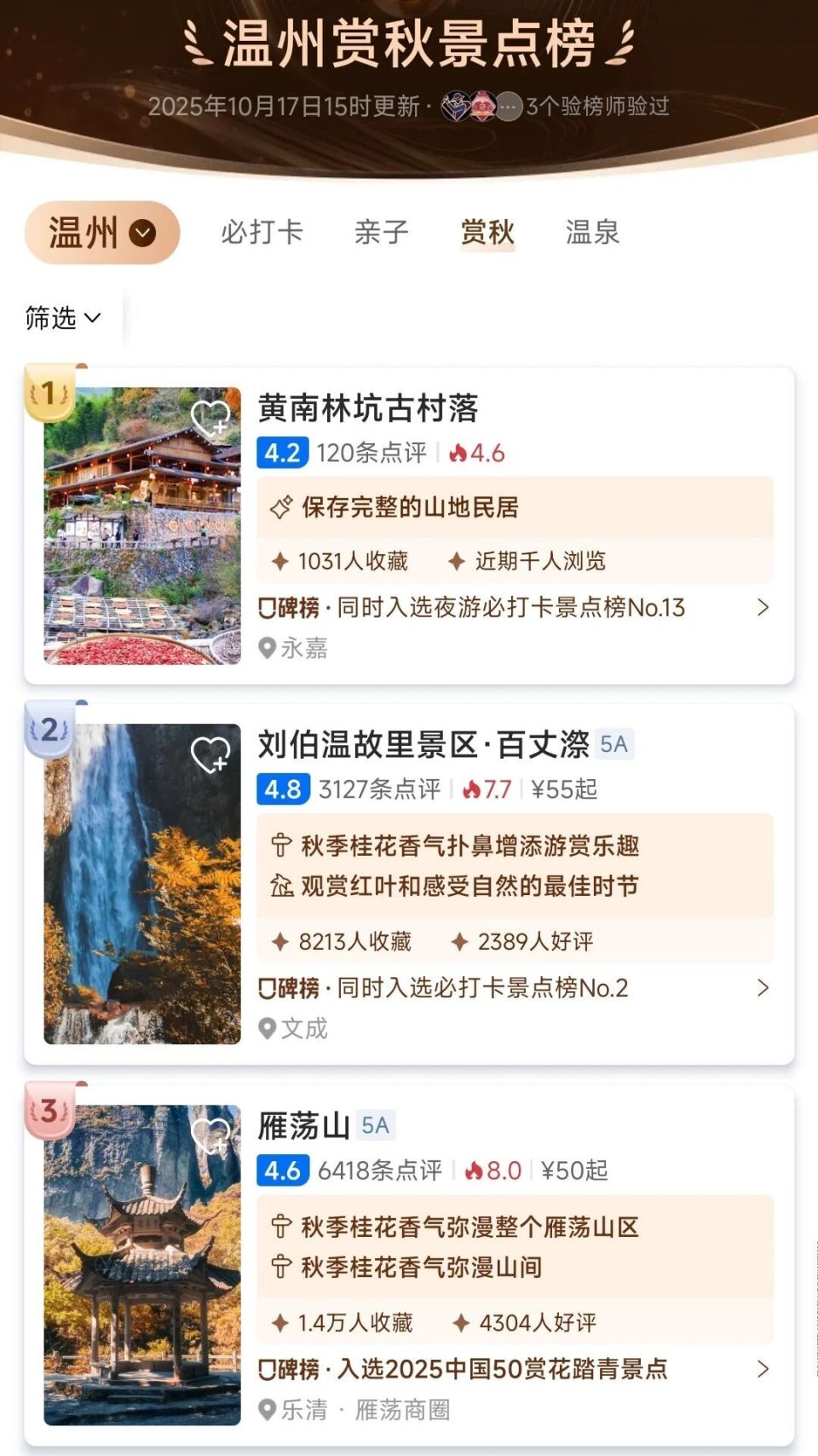Image resolution: width=818 pixels, height=1456 pixels.
Task: Click the location pin icon next to 乐清
Action: point(268,1410)
